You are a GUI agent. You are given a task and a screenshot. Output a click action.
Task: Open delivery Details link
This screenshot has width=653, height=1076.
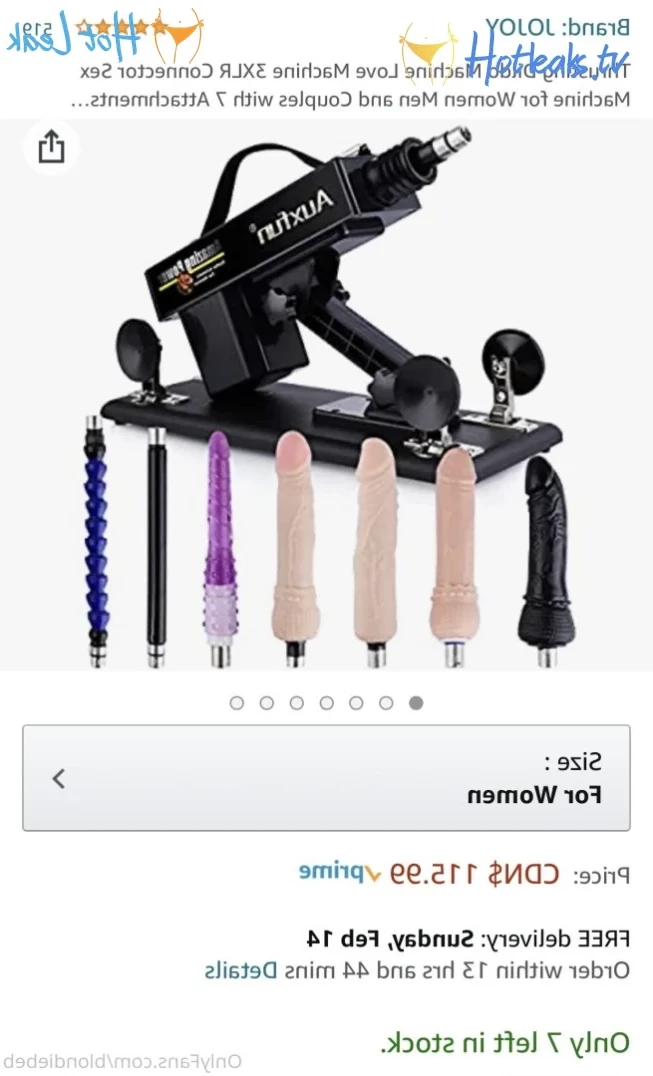pyautogui.click(x=241, y=970)
